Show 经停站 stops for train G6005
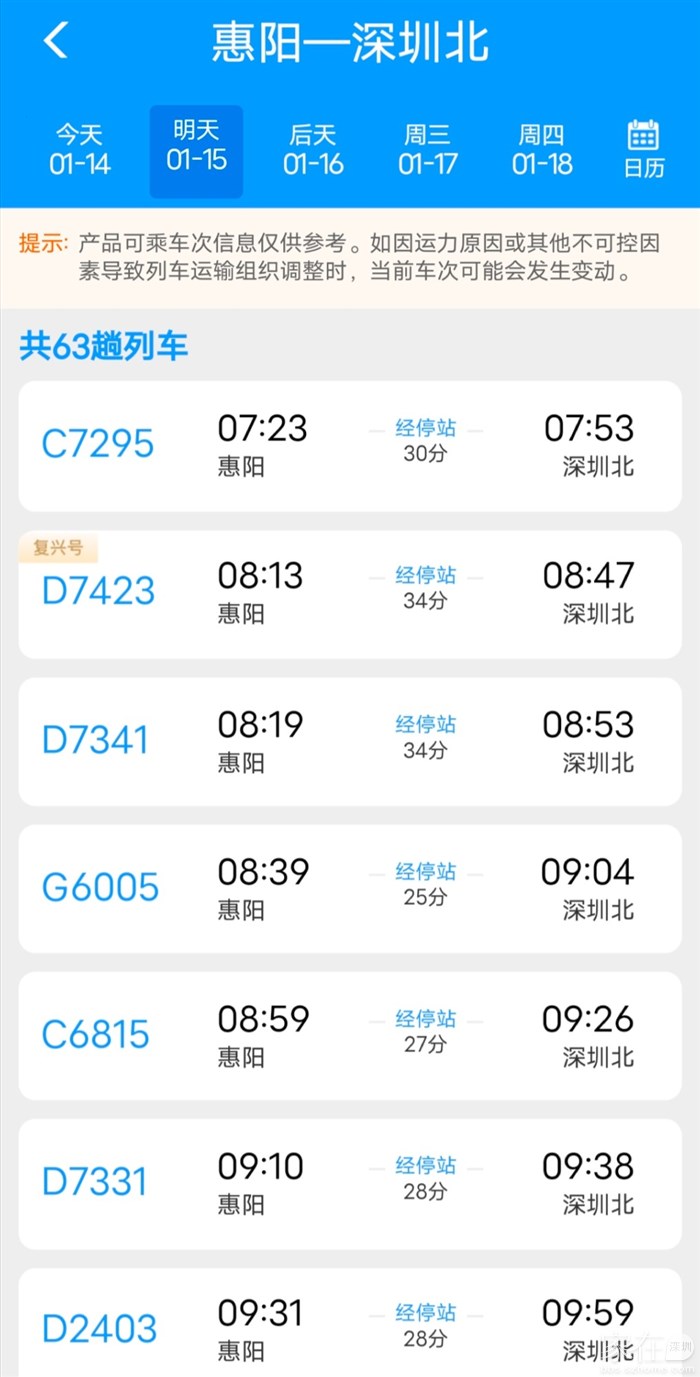This screenshot has height=1377, width=700. click(x=426, y=872)
